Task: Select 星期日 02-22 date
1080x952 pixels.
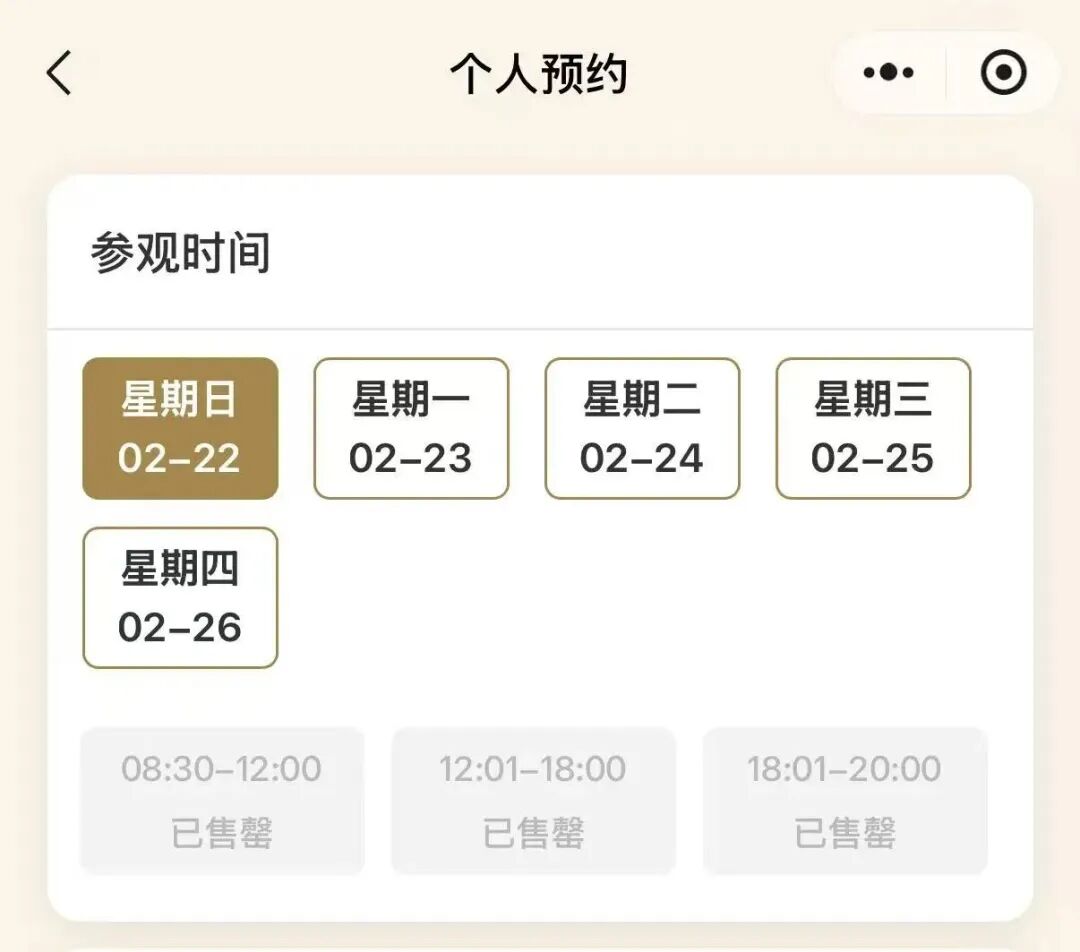Action: pos(180,428)
